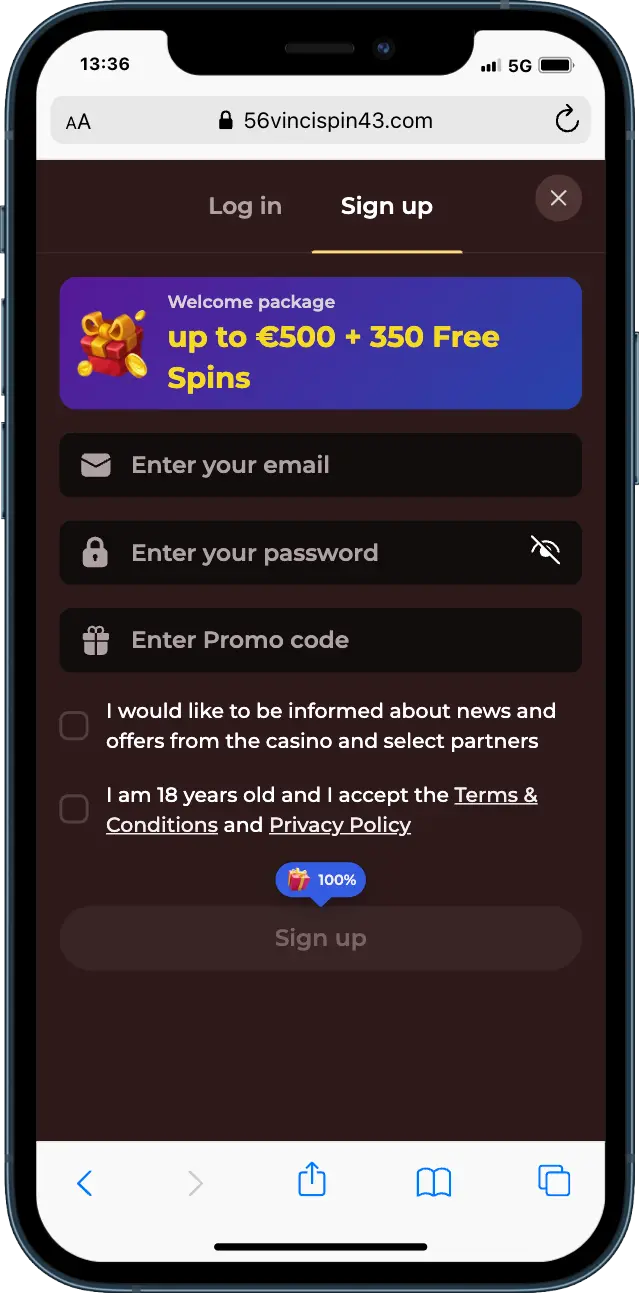Viewport: 639px width, 1293px height.
Task: Open Safari reader text size AA menu
Action: 78,122
